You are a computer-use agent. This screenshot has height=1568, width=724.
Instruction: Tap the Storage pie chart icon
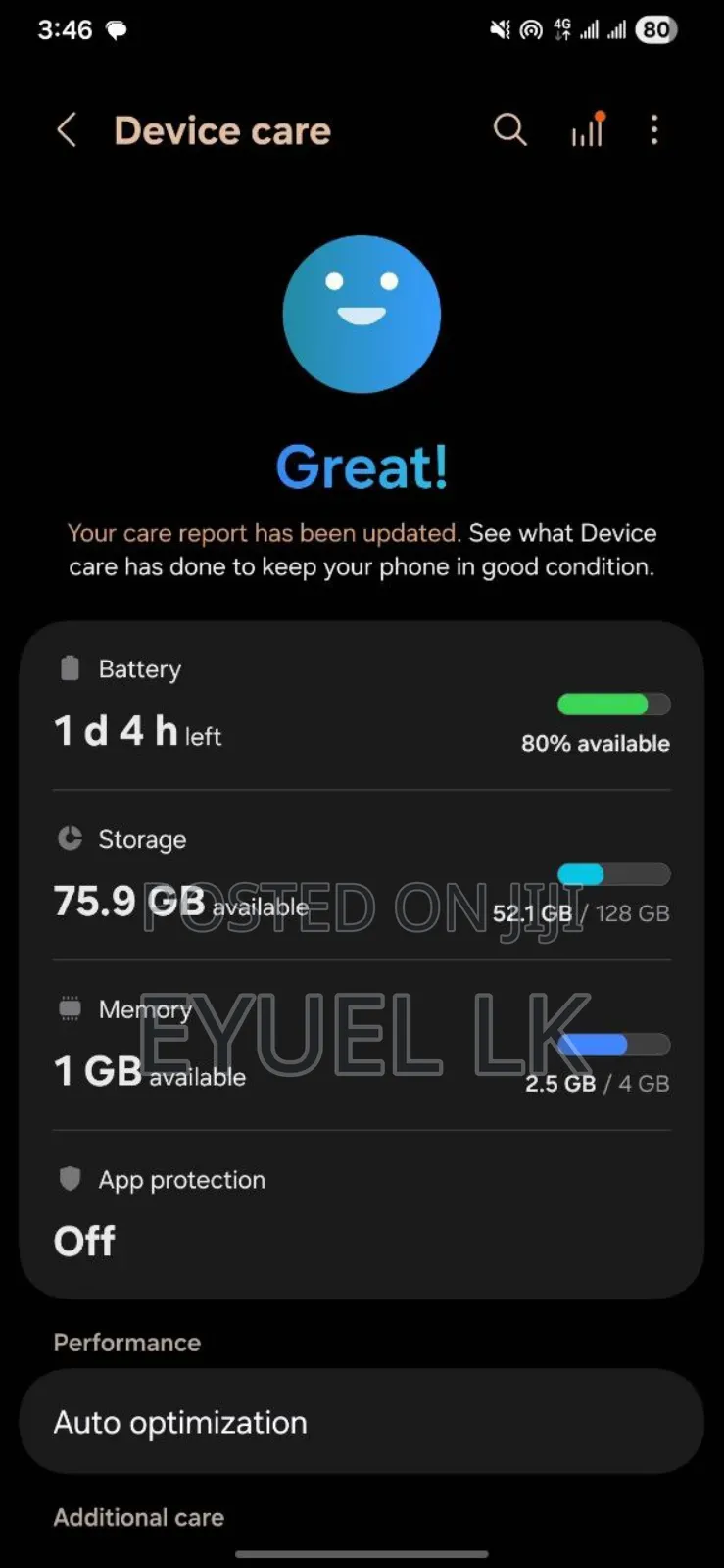coord(69,838)
